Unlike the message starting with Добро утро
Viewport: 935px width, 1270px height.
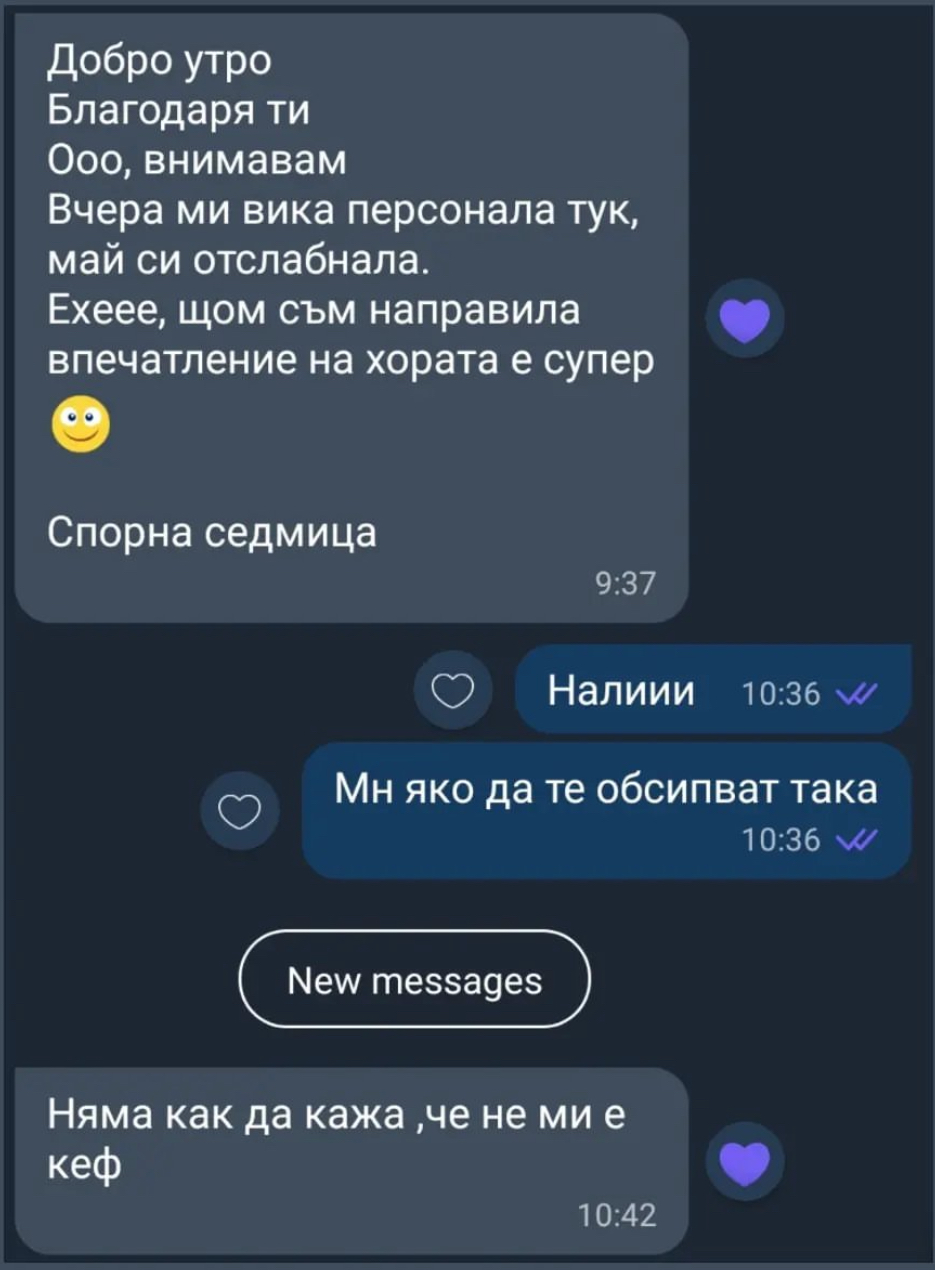click(x=745, y=319)
